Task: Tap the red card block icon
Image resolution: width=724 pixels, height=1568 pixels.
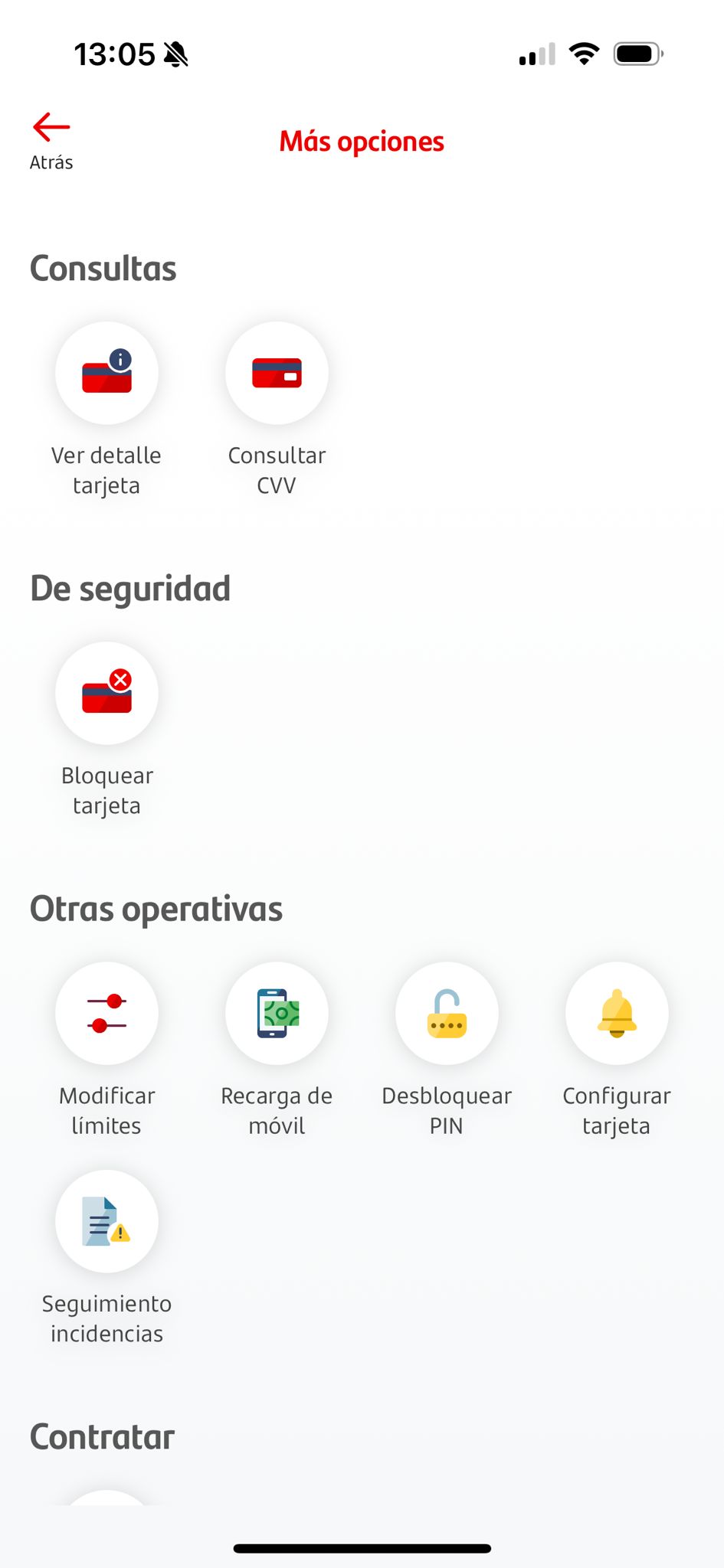Action: coord(106,693)
